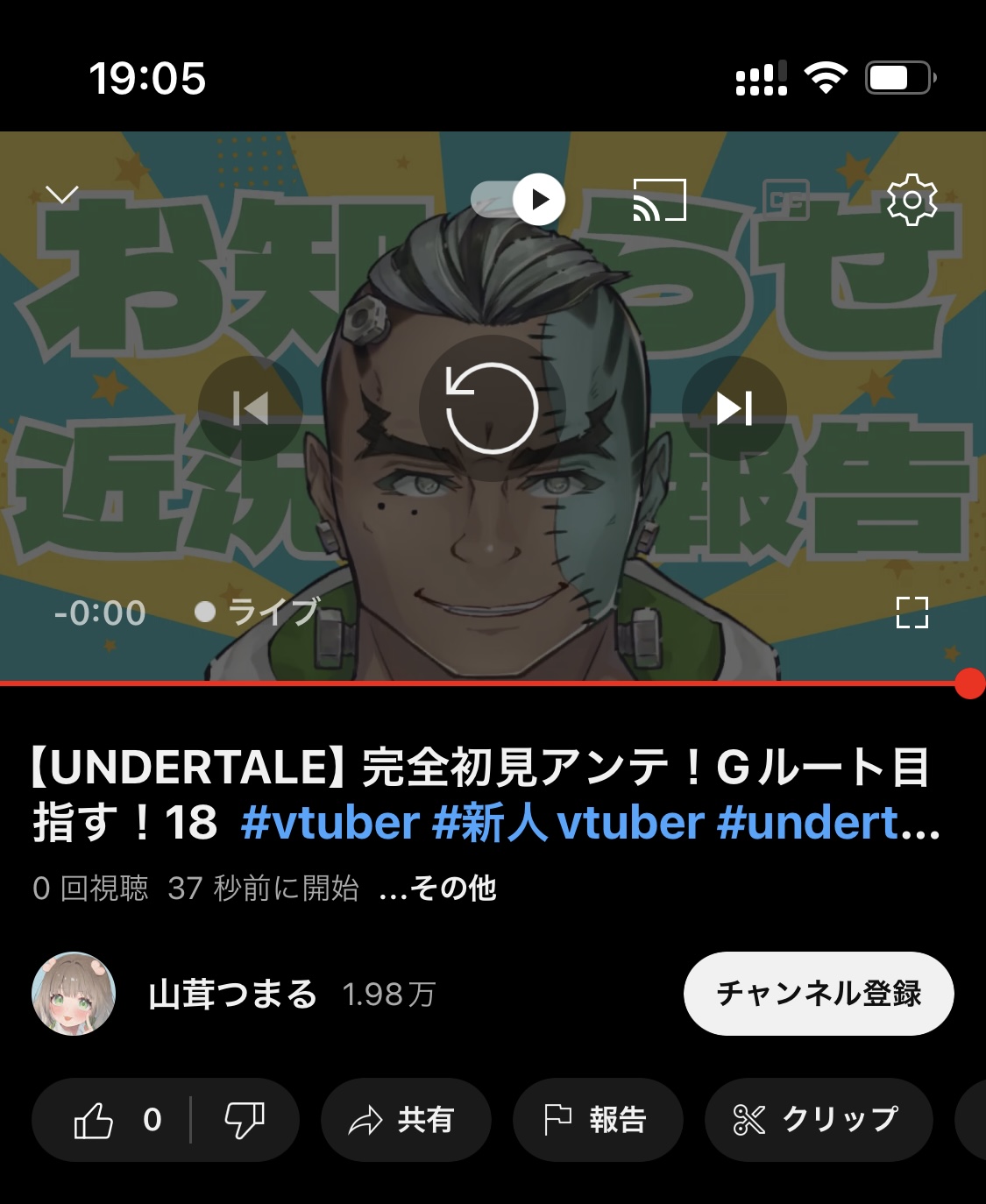Tap the red progress bar handle
The width and height of the screenshot is (986, 1204).
969,683
